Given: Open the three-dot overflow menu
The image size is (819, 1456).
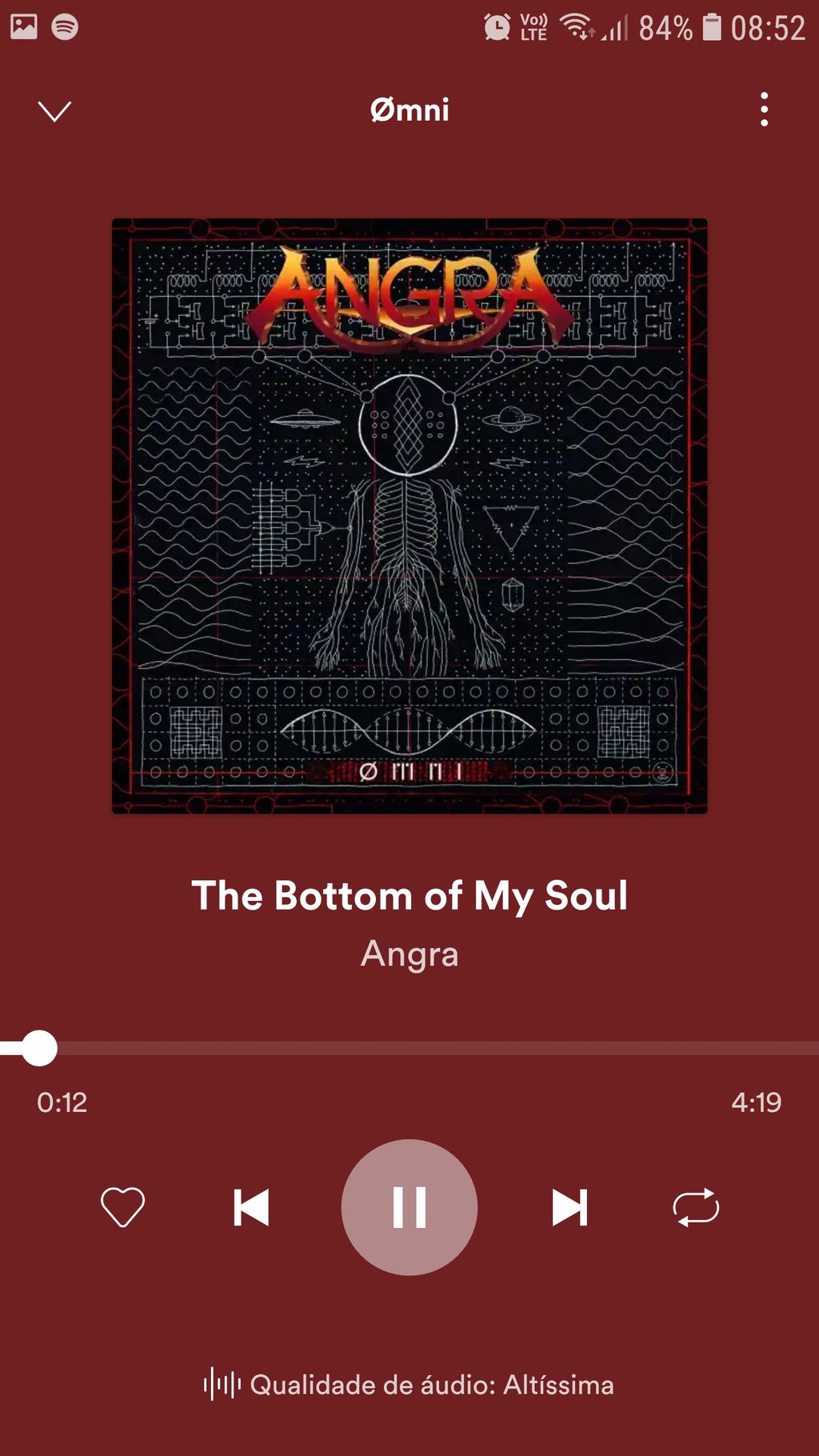Looking at the screenshot, I should pyautogui.click(x=764, y=110).
